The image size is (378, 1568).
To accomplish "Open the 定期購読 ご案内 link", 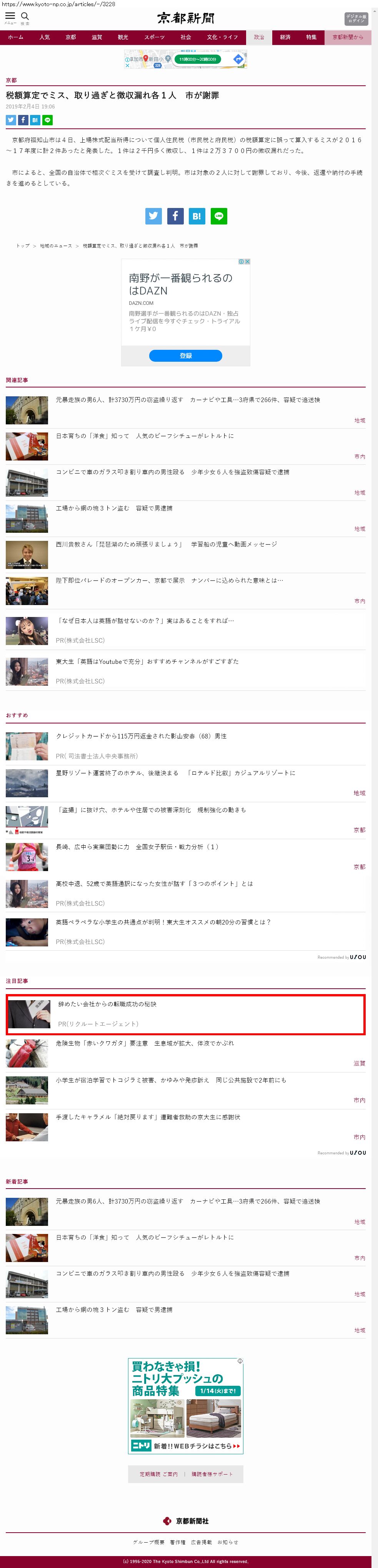I will 158,1474.
